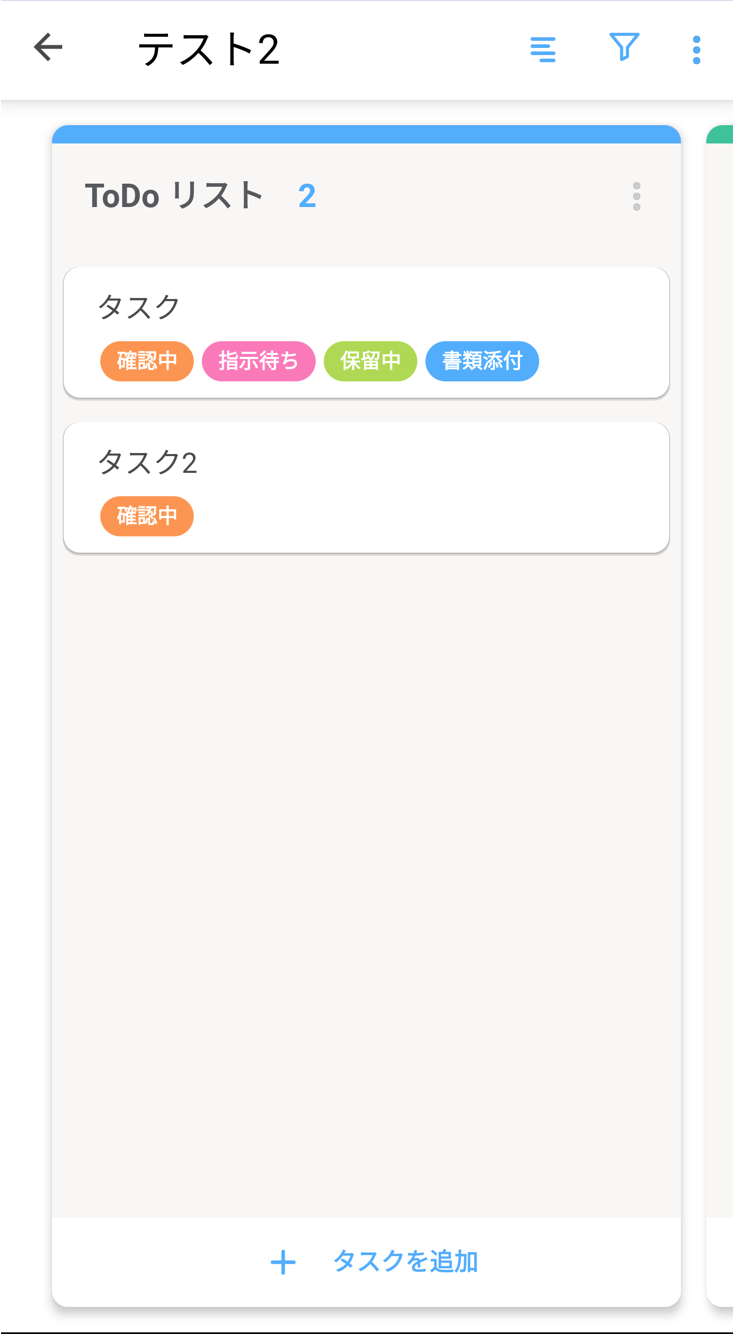734x1334 pixels.
Task: Open the board overflow menu (three dots)
Action: [696, 48]
